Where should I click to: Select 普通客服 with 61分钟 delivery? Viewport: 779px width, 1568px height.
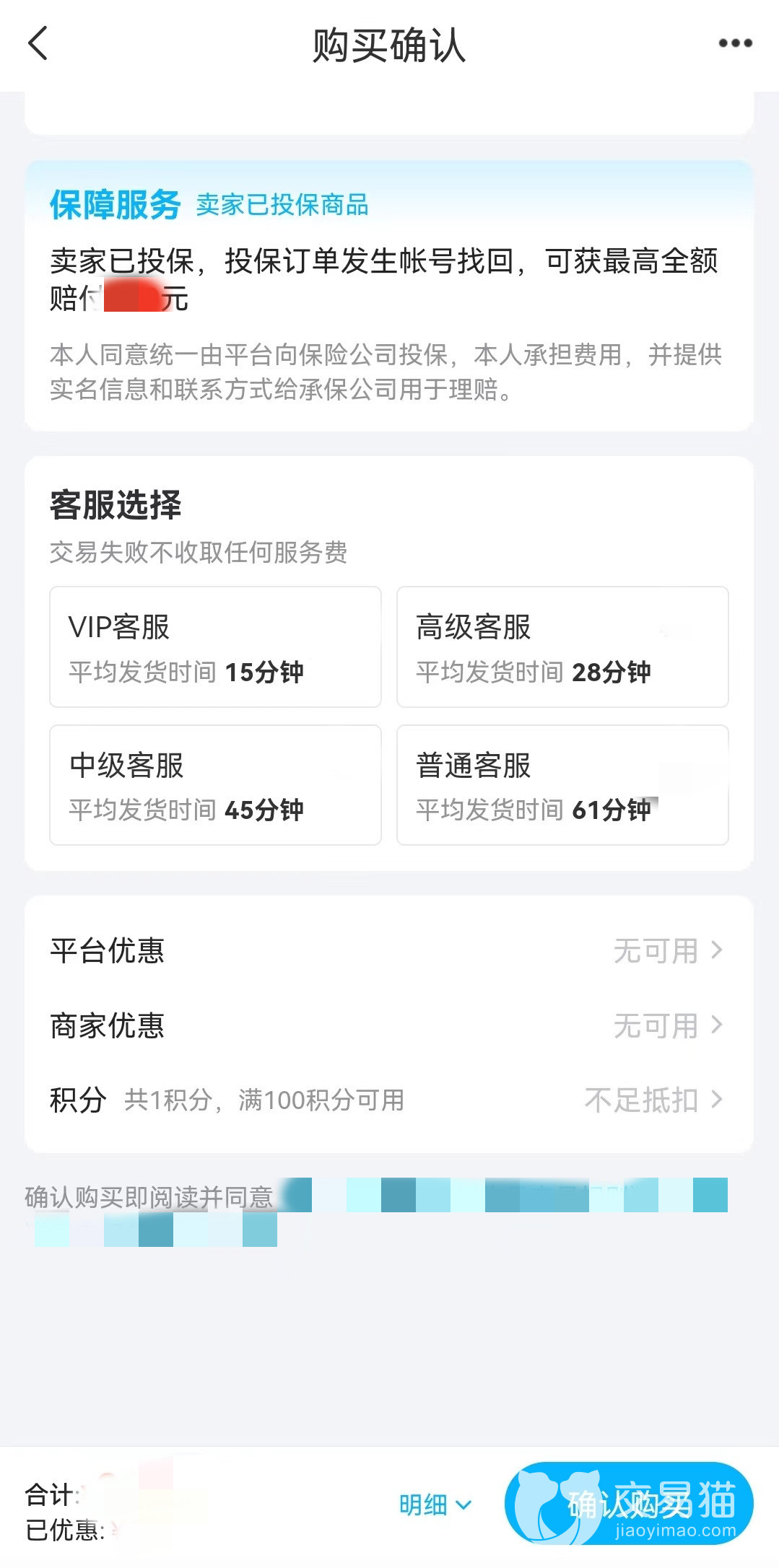562,784
